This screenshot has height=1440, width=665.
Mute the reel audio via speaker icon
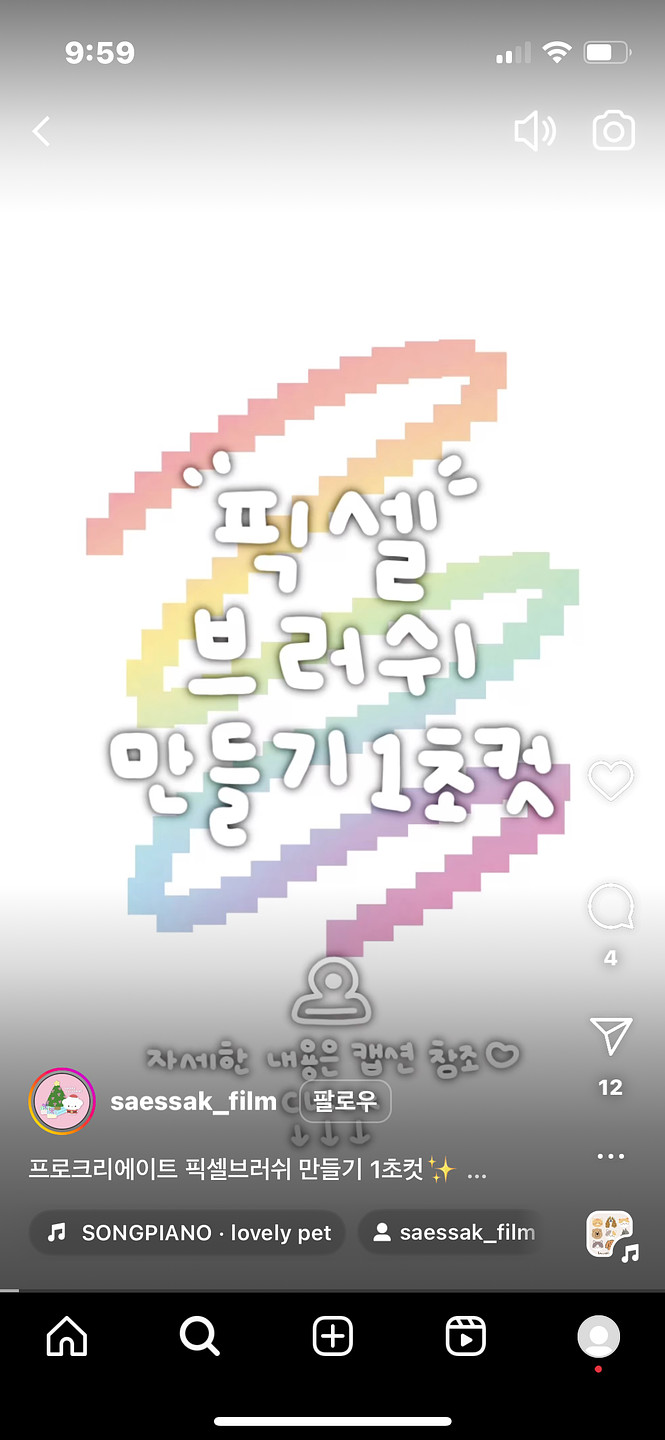point(534,132)
